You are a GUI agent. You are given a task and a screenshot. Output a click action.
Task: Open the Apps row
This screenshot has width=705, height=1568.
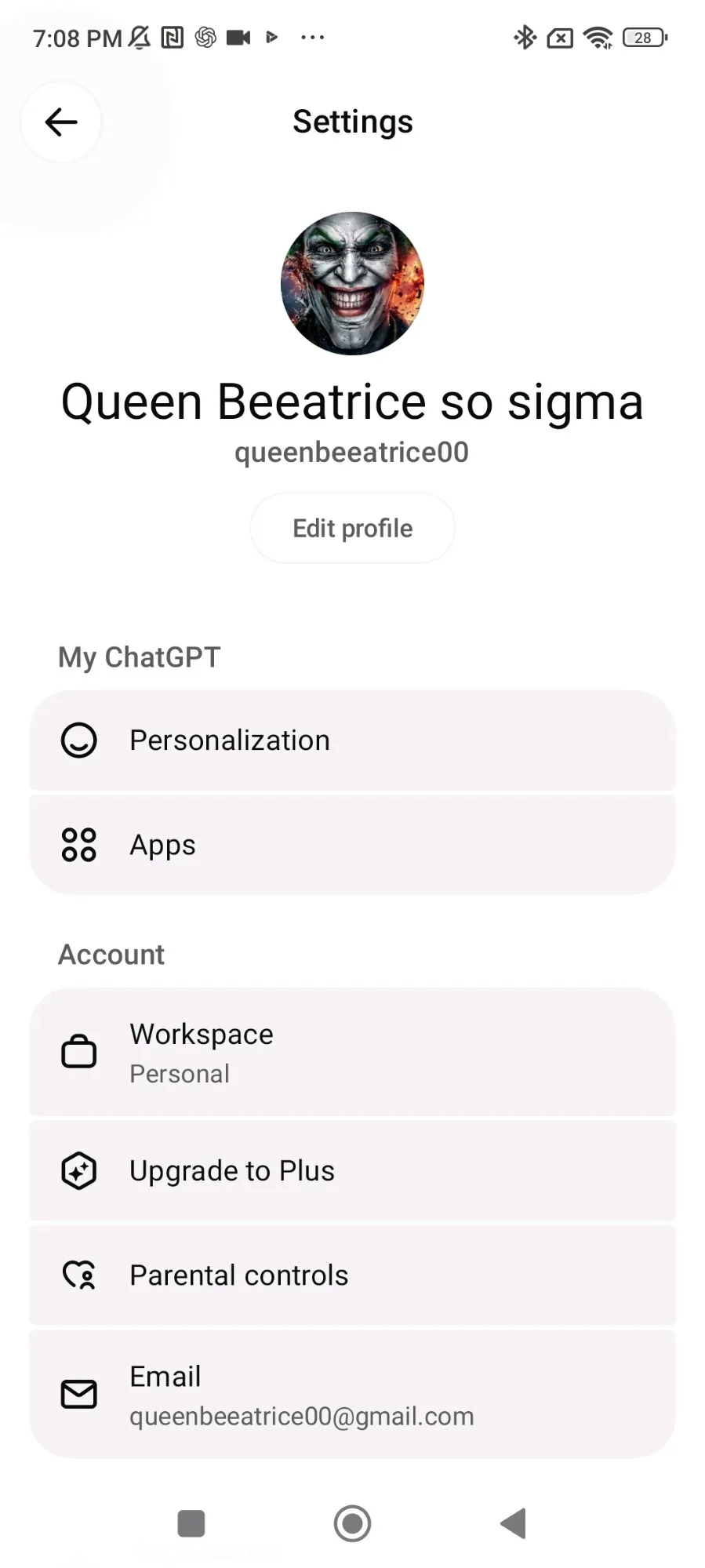tap(352, 845)
